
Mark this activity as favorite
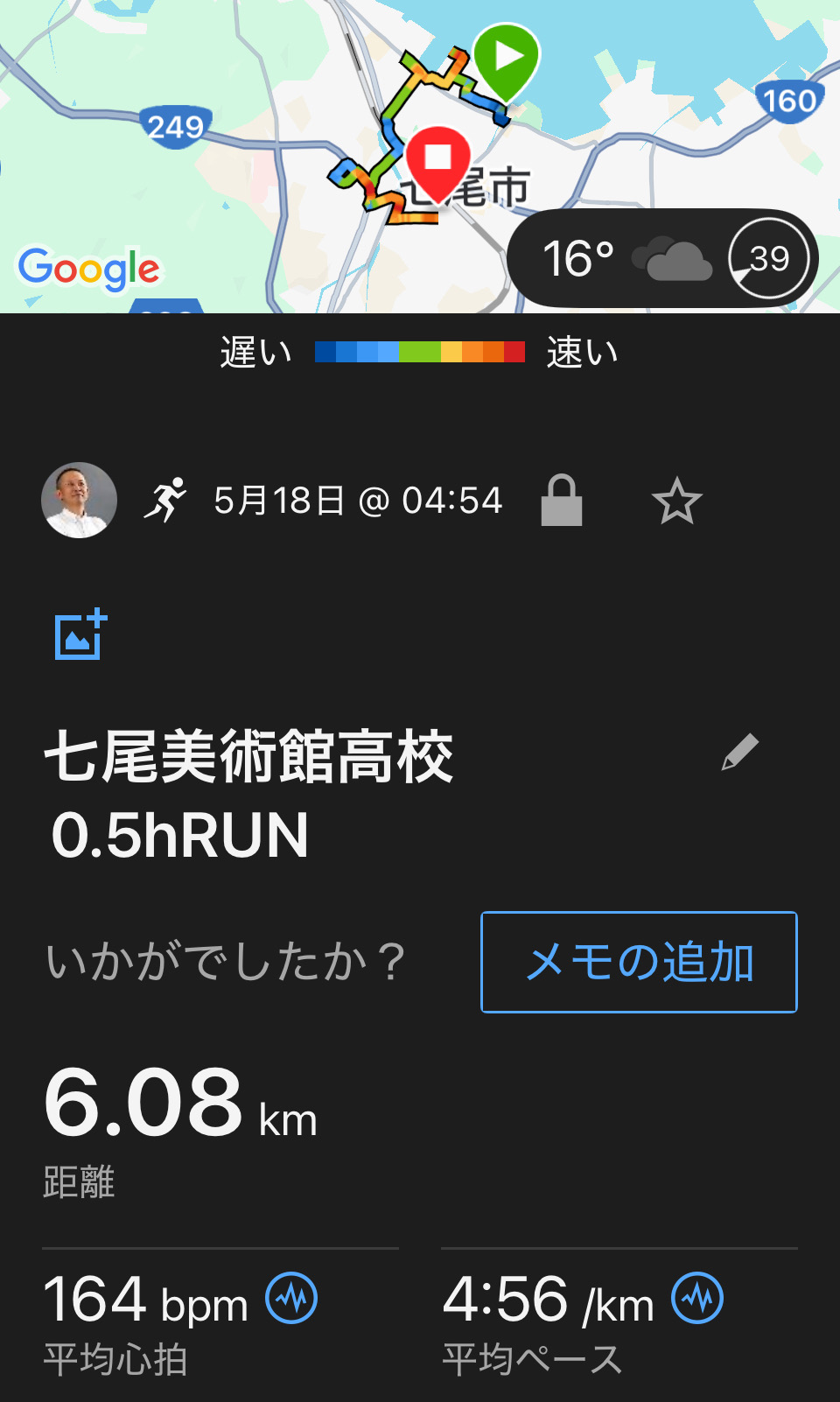[x=676, y=501]
